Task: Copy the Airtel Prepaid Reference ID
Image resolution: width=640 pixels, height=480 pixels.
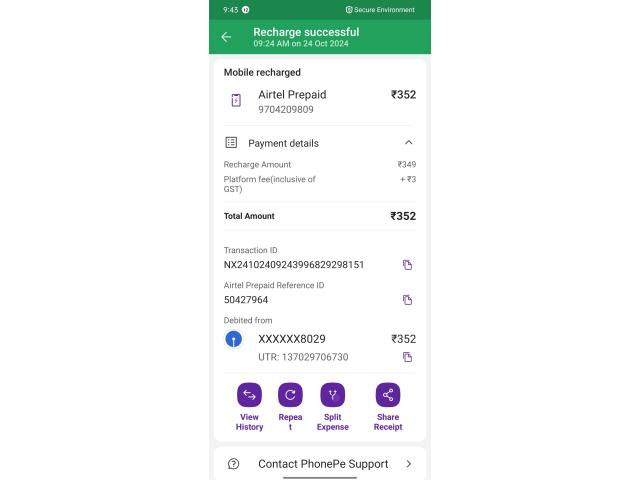Action: [407, 300]
